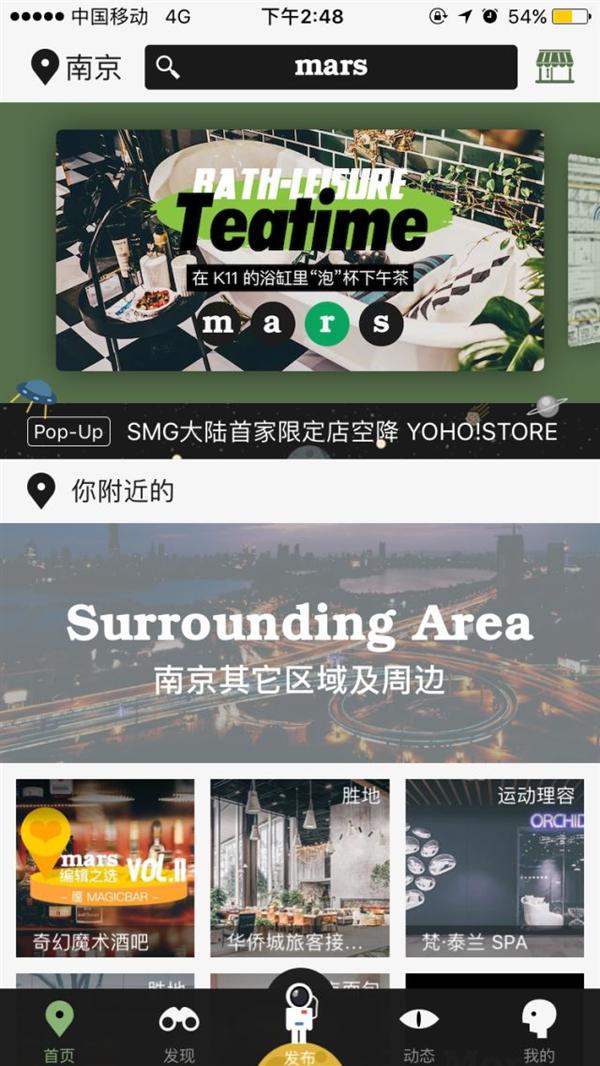Open the 华侨城旅客接待 card
The image size is (600, 1066).
click(x=300, y=868)
